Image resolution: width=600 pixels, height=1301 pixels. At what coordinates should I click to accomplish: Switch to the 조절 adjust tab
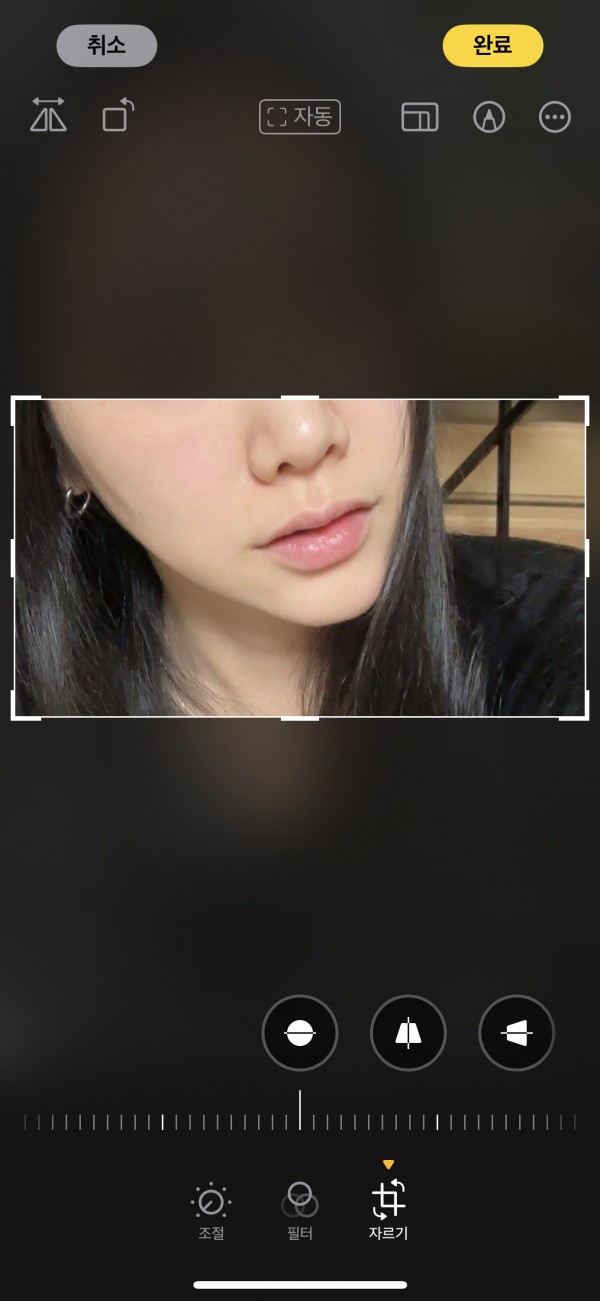point(211,1210)
